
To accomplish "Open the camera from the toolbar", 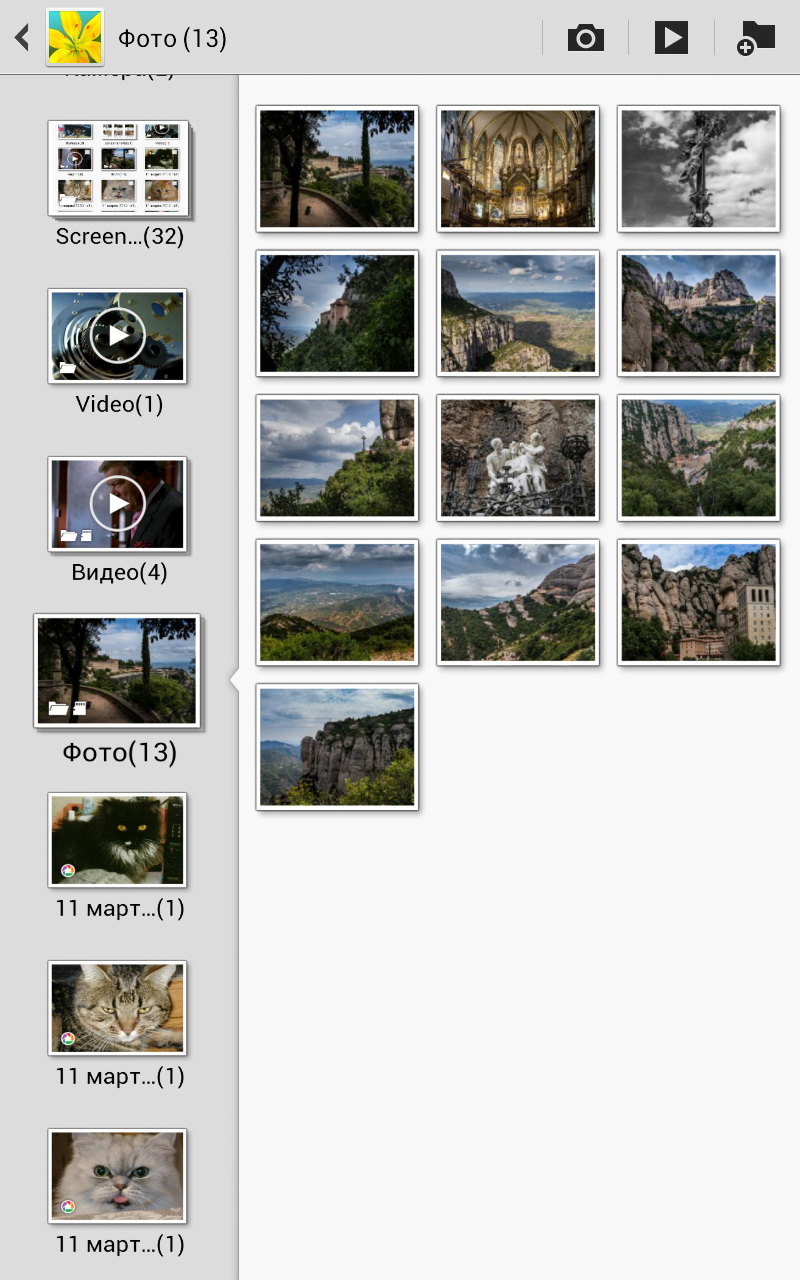I will click(x=585, y=38).
